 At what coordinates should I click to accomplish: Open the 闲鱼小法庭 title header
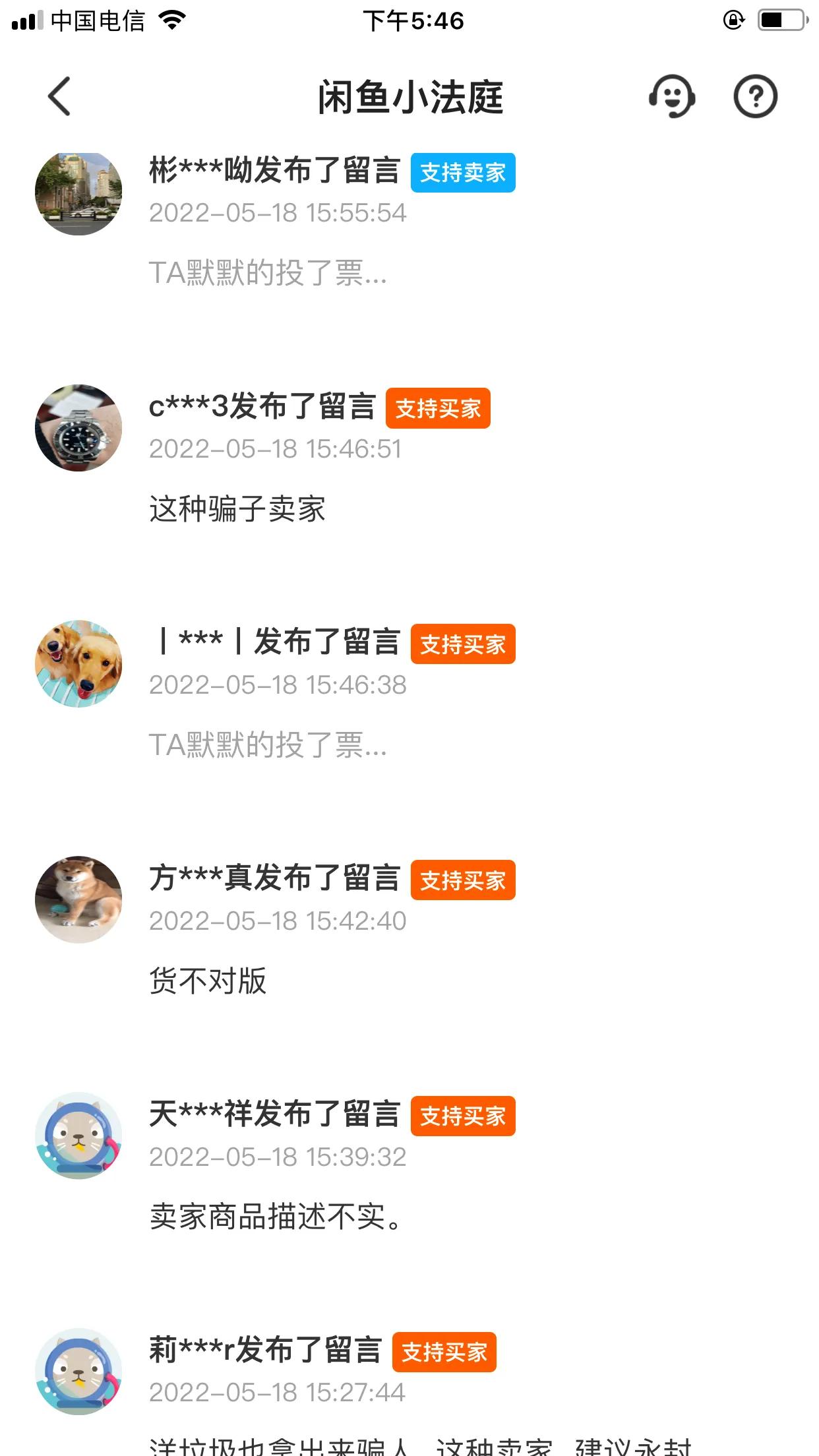click(x=409, y=97)
